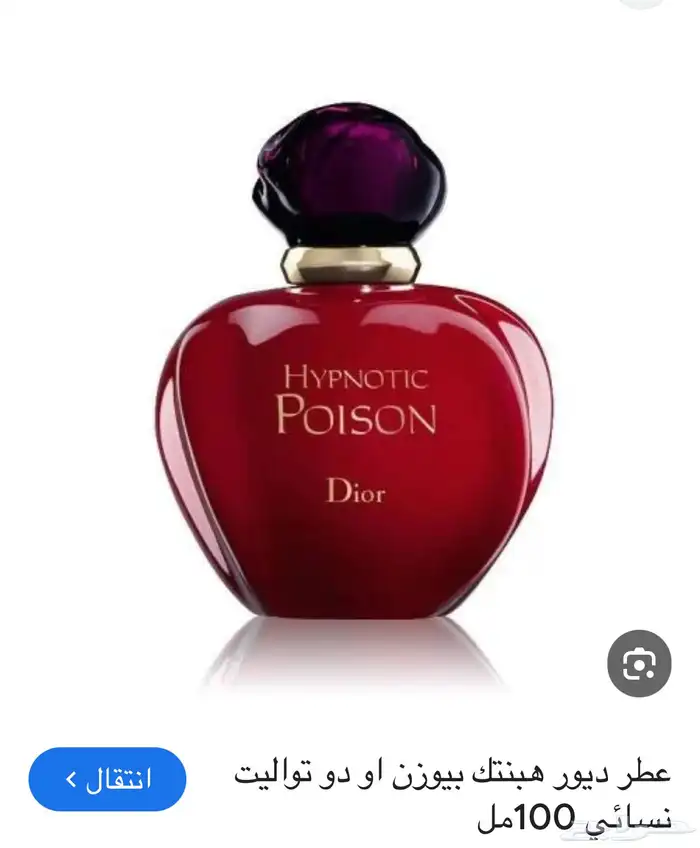Search this image with Google Lens
Viewport: 700px width, 848px height.
[639, 662]
